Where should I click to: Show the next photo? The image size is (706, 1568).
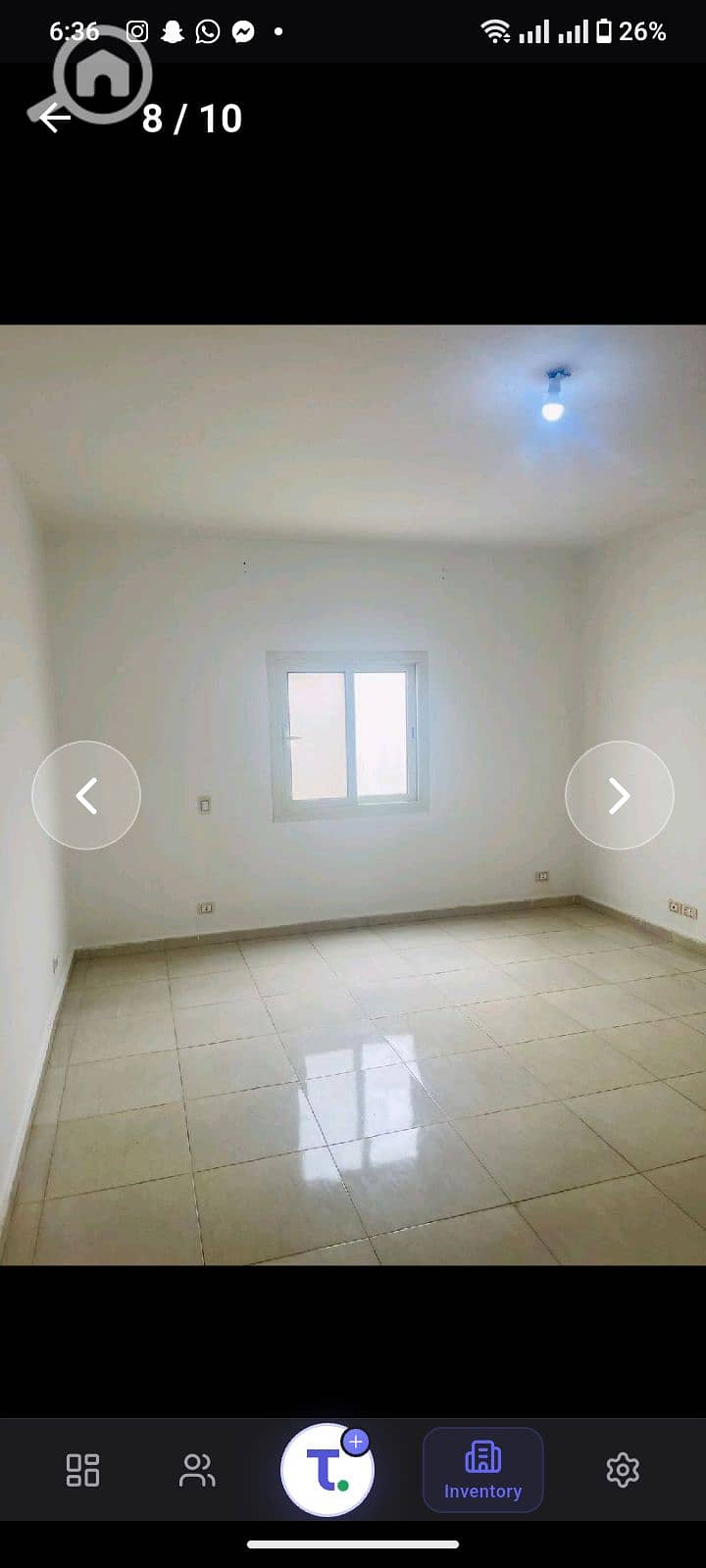pos(620,795)
